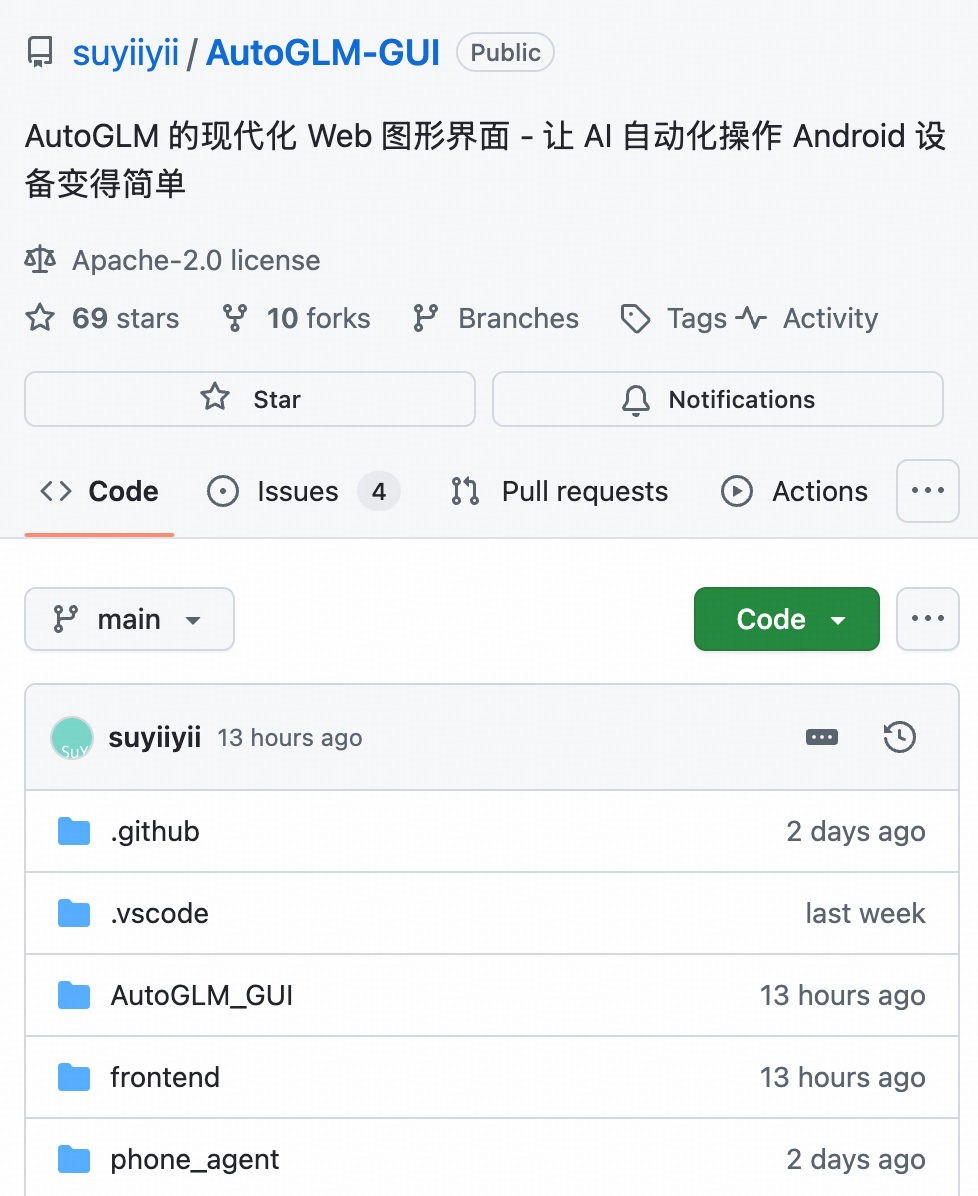
Task: Open the green Code dropdown
Action: 786,619
